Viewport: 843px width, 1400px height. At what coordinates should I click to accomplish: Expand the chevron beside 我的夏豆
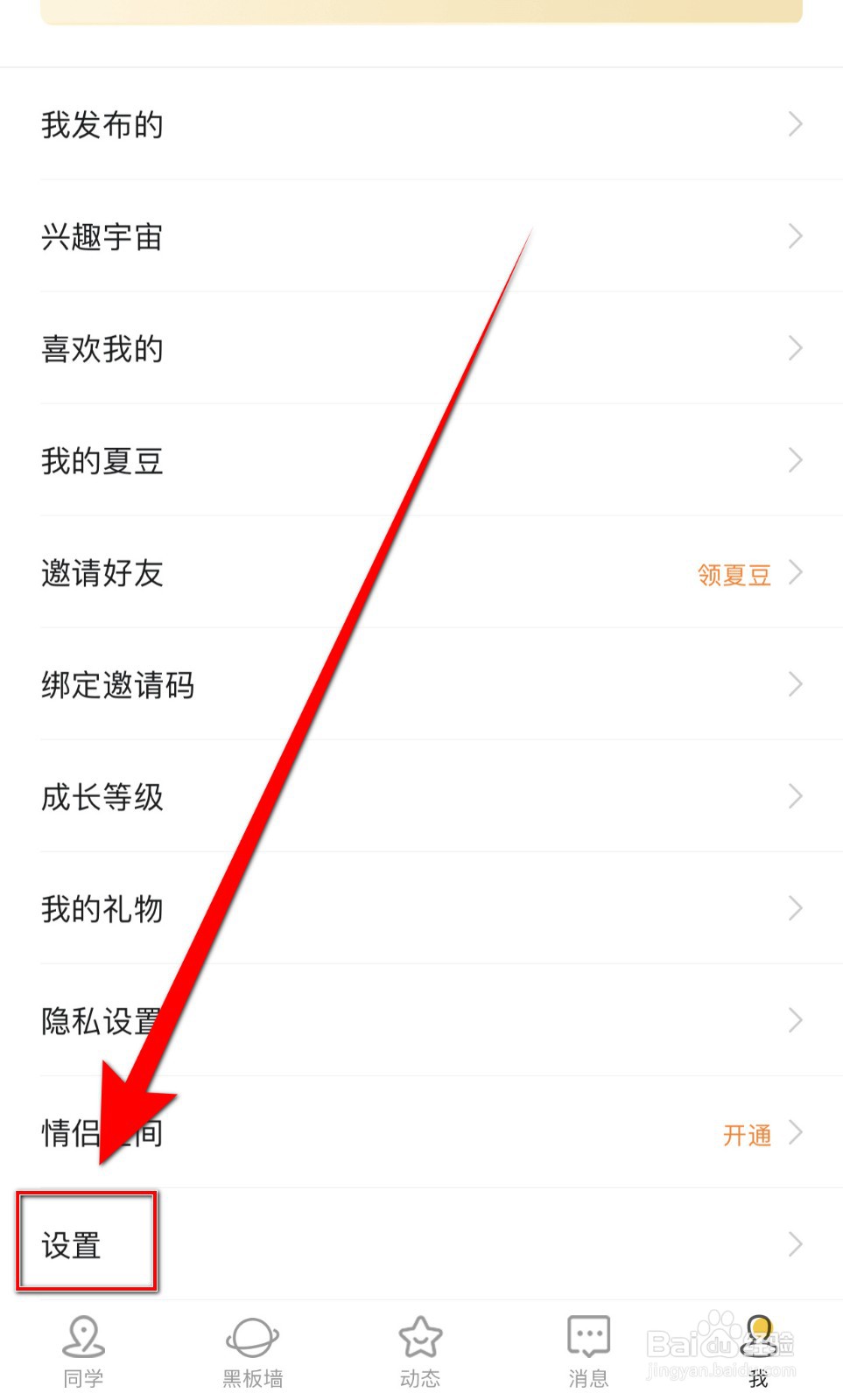tap(794, 459)
